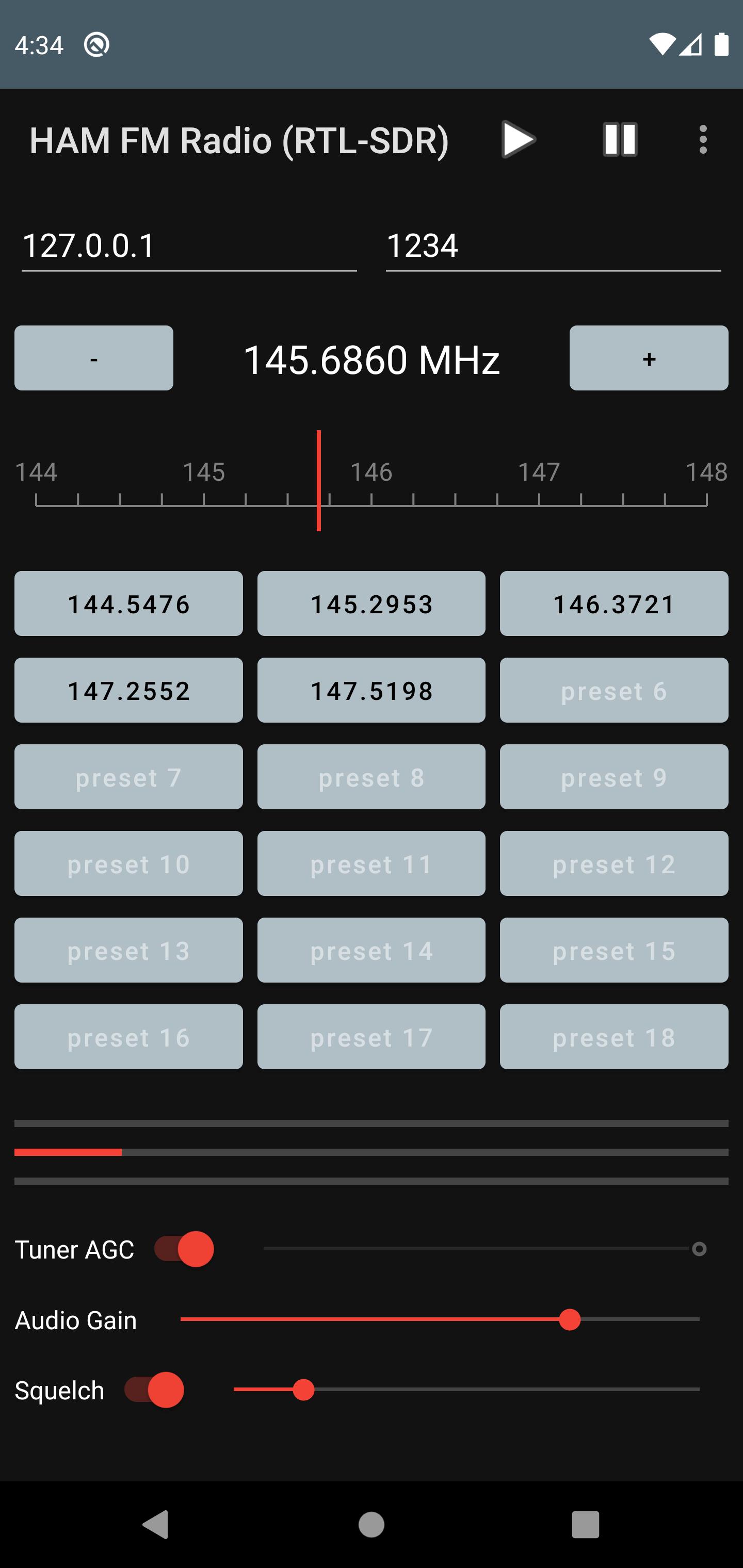
Task: Disable the Tuner AGC switch
Action: tap(184, 1249)
